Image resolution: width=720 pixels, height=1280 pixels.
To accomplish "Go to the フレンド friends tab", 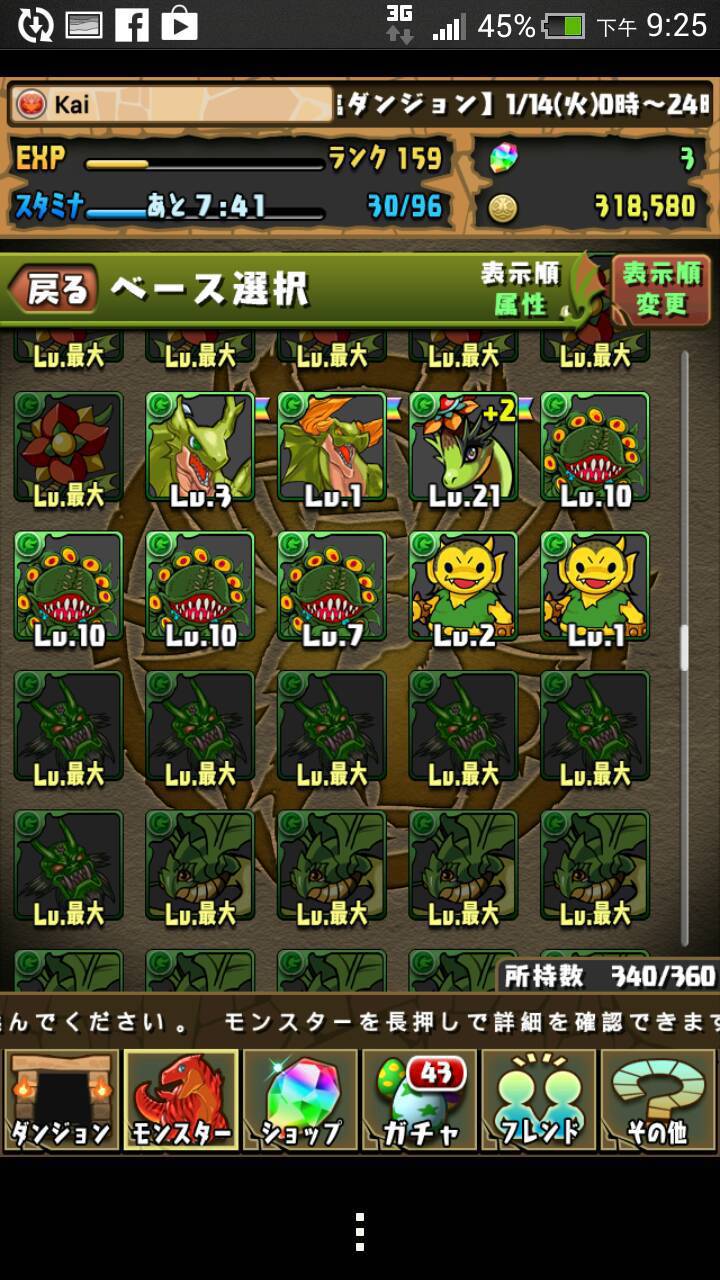I will tap(539, 1100).
